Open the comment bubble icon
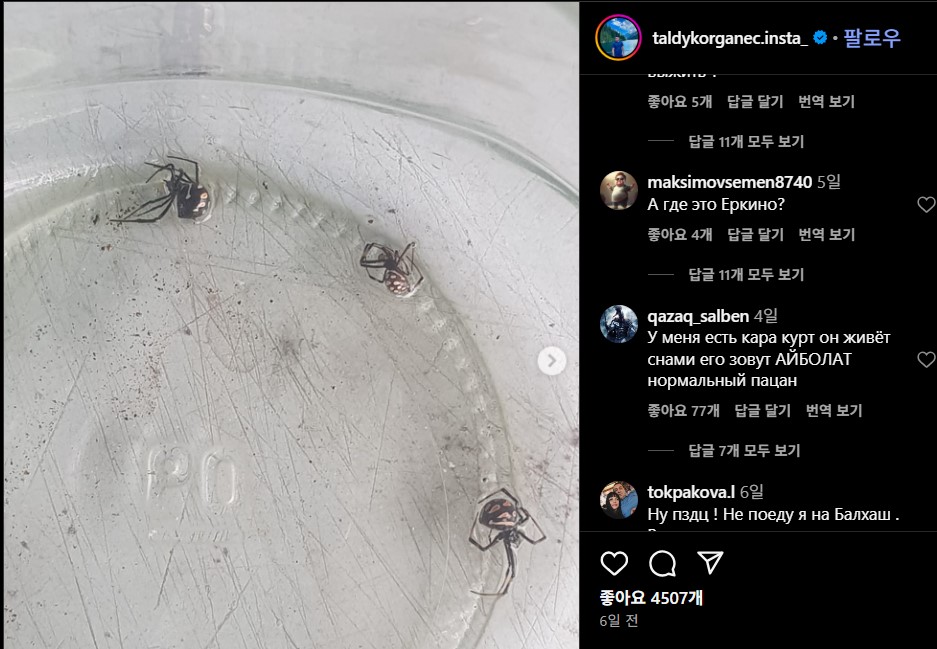This screenshot has height=649, width=937. click(662, 563)
